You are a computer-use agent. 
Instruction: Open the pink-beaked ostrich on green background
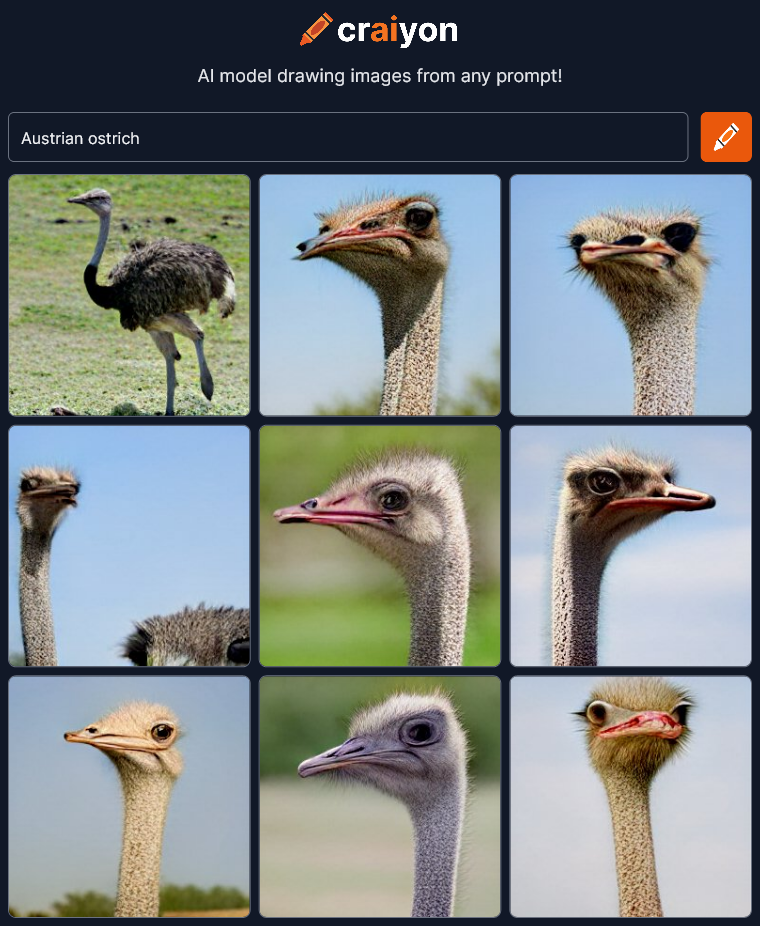coord(380,546)
